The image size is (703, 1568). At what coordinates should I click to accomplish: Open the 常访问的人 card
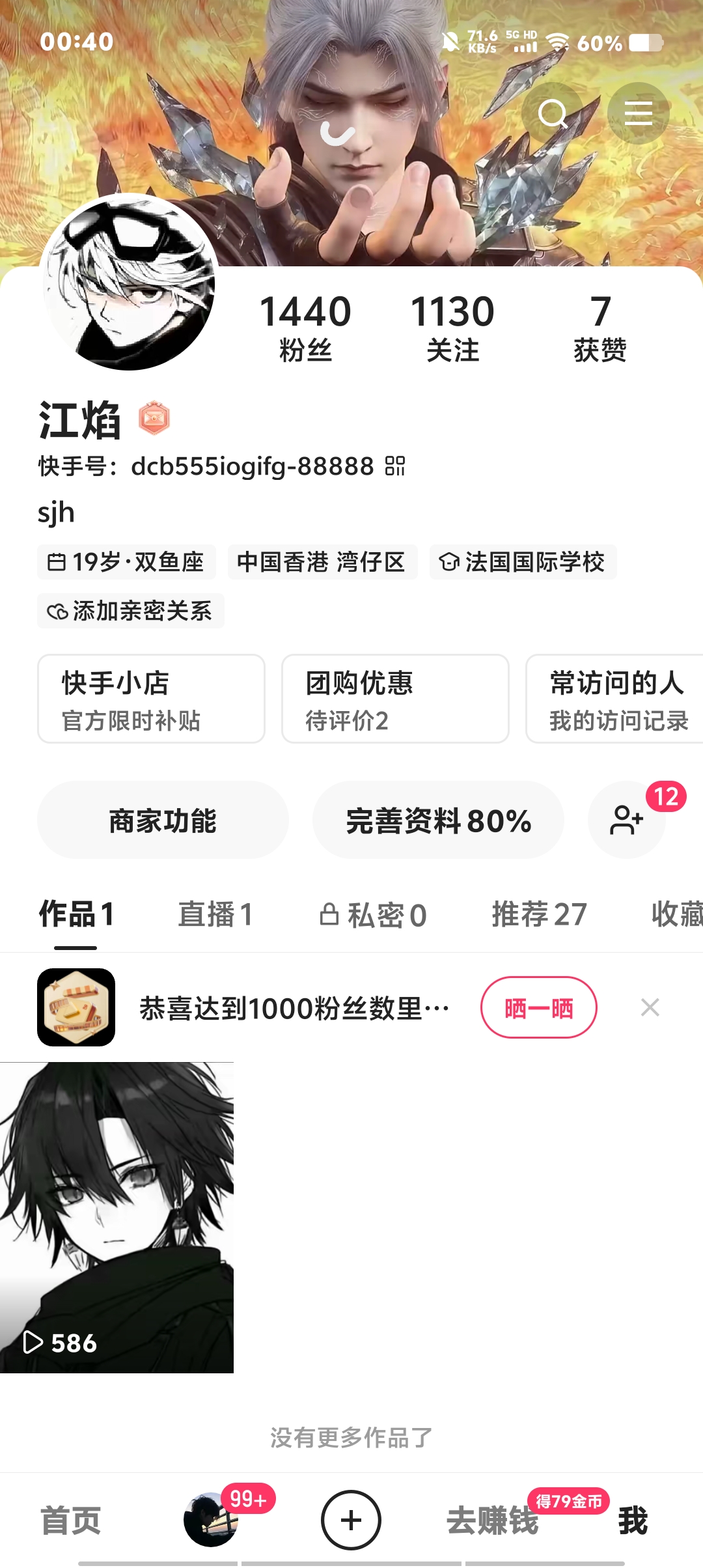(x=614, y=699)
